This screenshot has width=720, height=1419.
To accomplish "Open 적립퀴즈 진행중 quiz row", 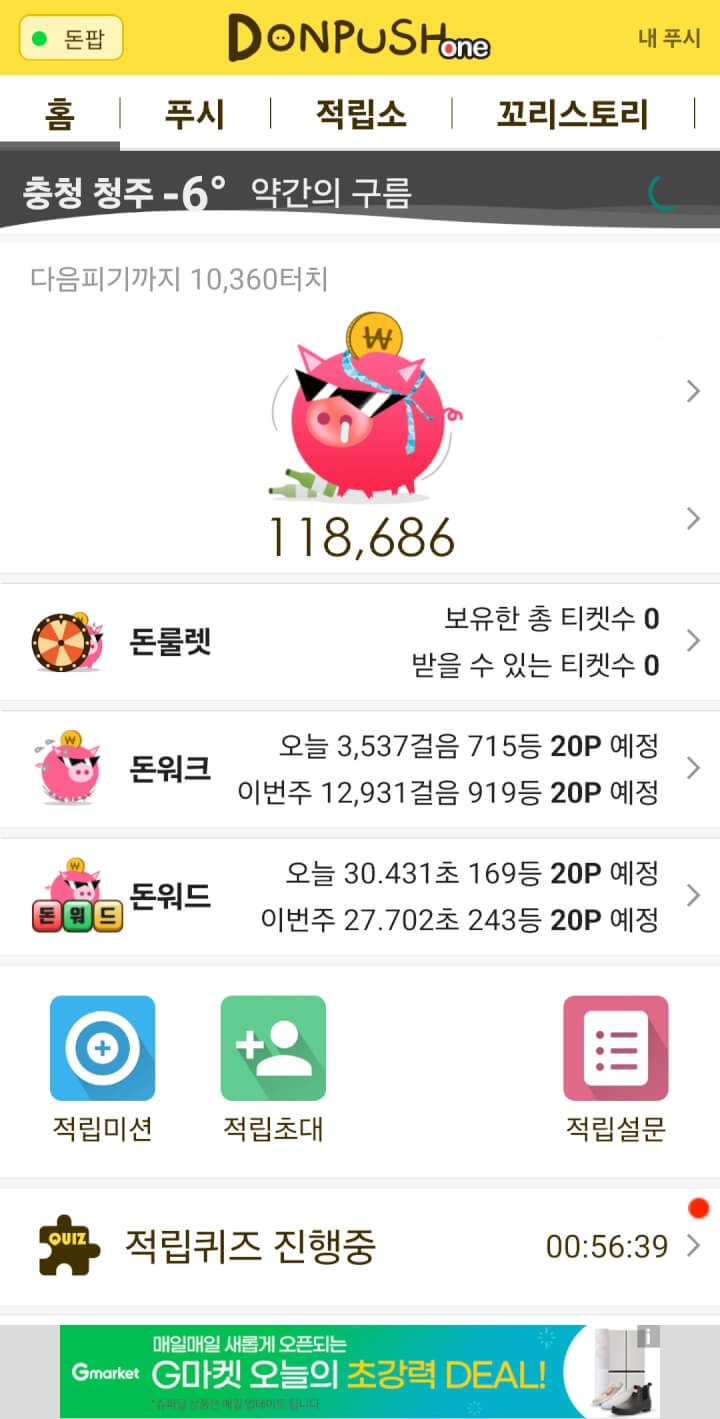I will pos(360,1245).
